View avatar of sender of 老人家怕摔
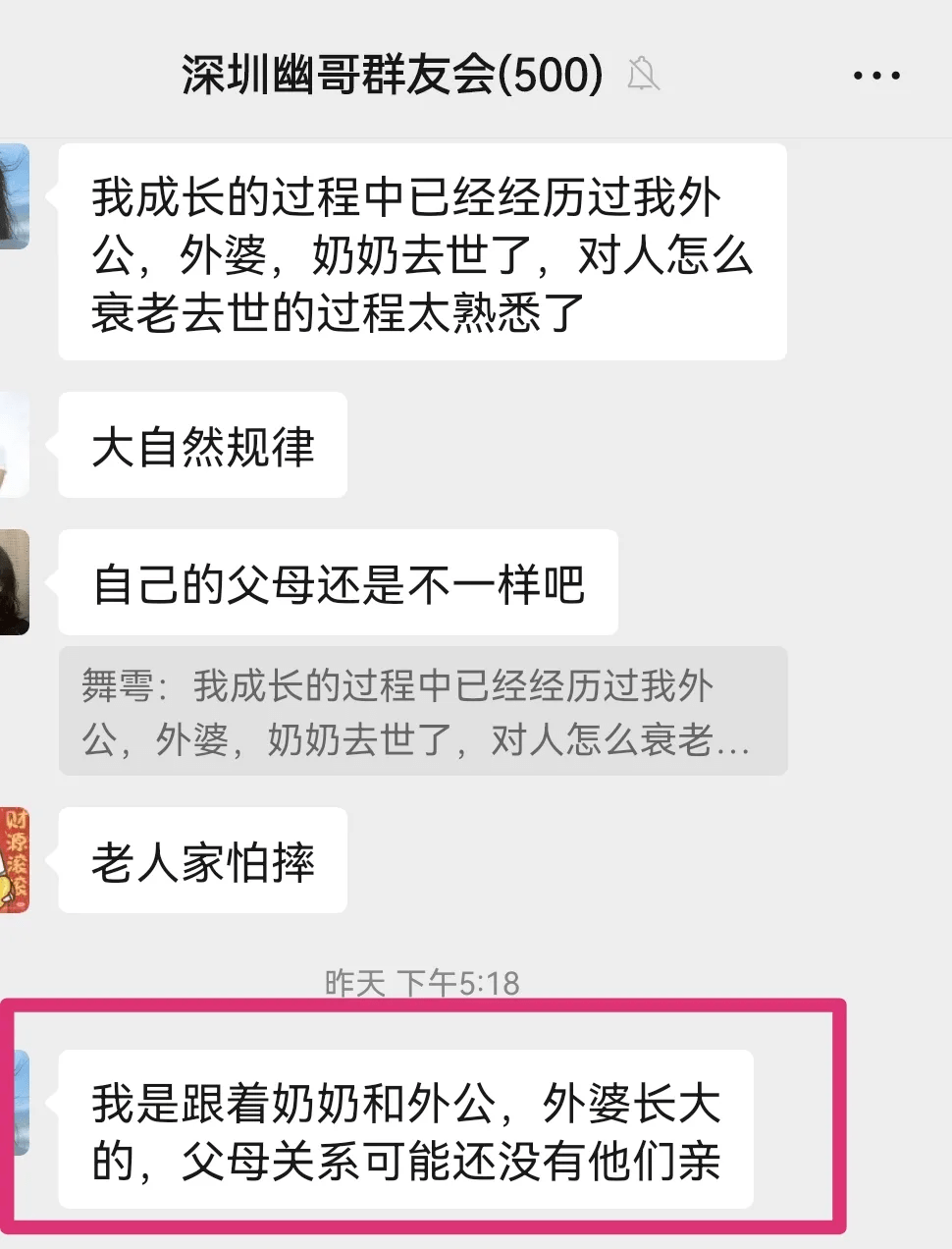Image resolution: width=952 pixels, height=1249 pixels. (15, 860)
